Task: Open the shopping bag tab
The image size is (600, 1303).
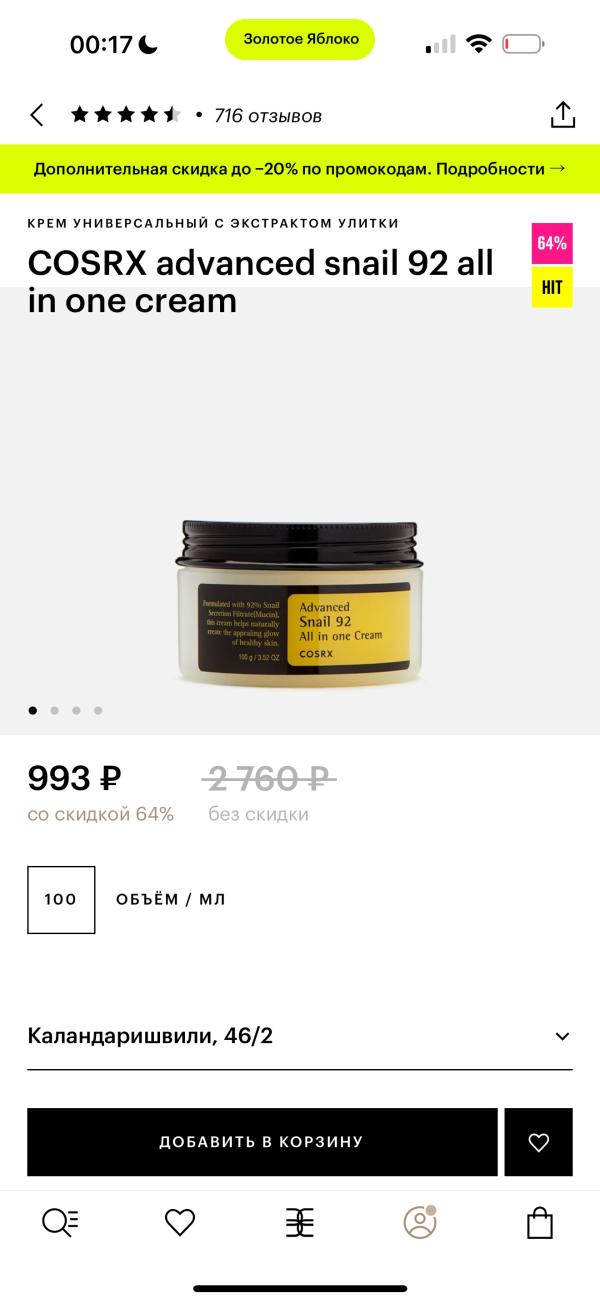Action: point(540,1222)
